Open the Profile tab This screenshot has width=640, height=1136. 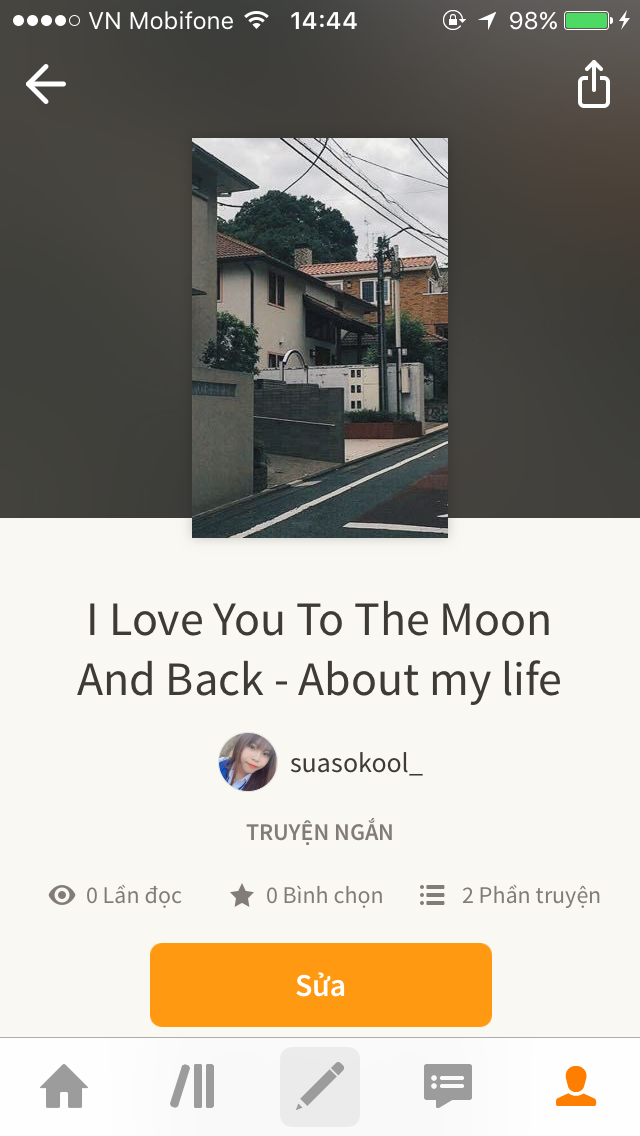[575, 1086]
